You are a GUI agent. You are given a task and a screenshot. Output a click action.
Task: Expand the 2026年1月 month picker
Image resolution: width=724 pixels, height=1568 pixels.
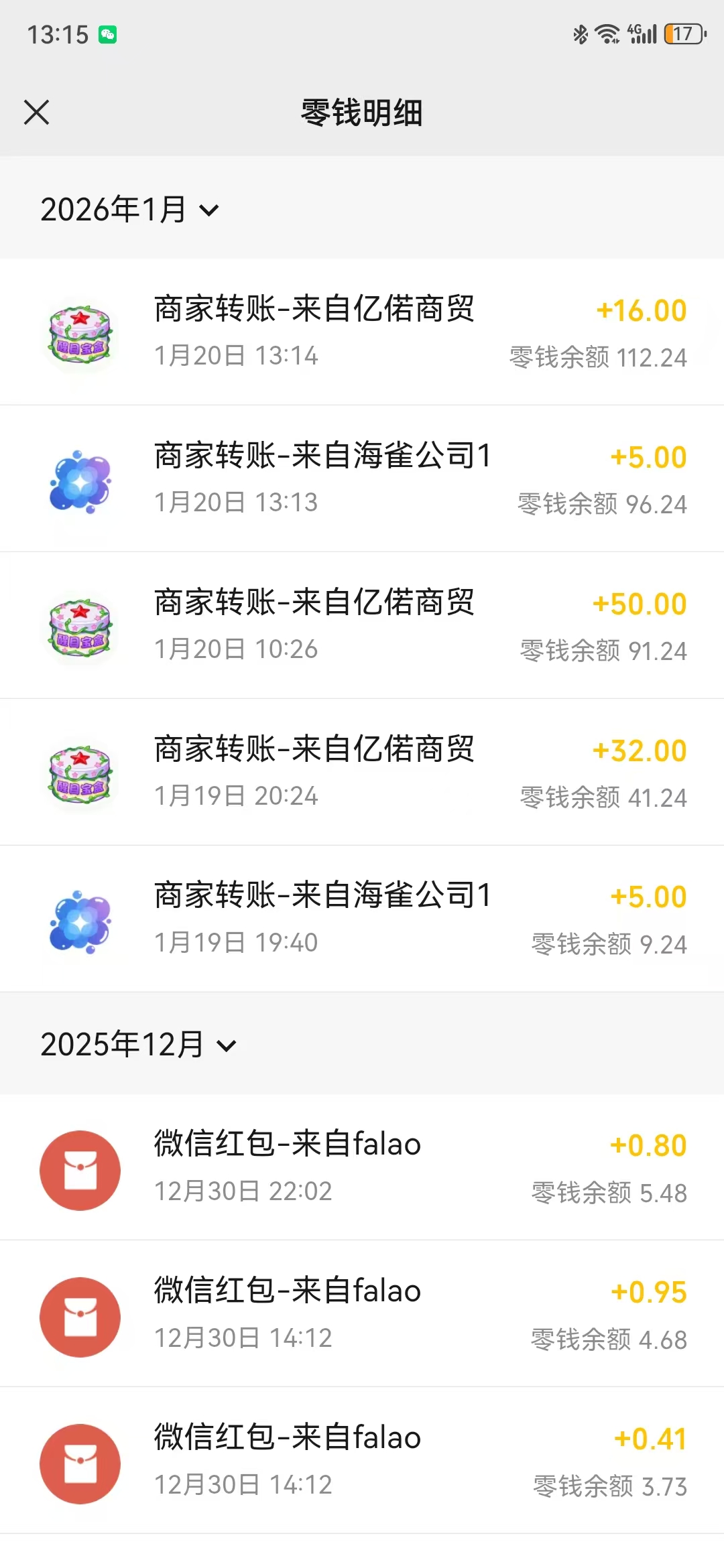point(130,210)
